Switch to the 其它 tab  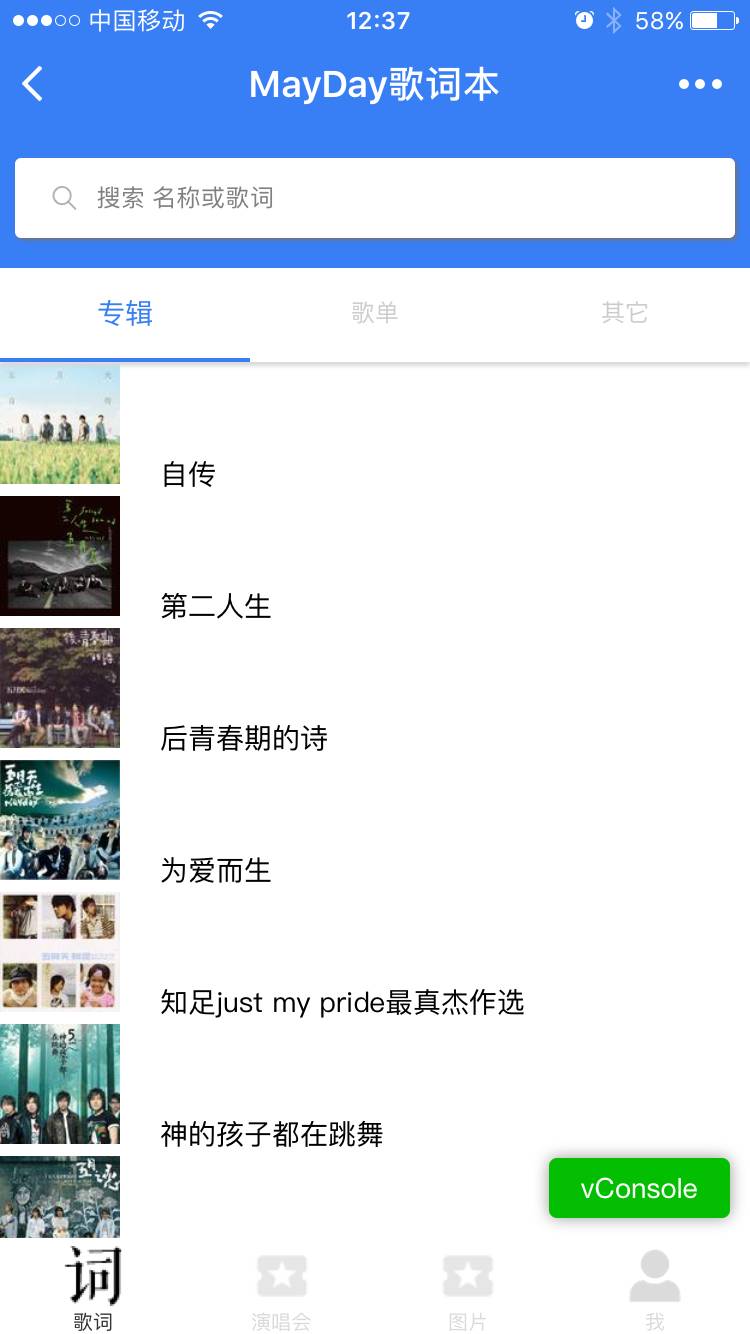click(625, 313)
